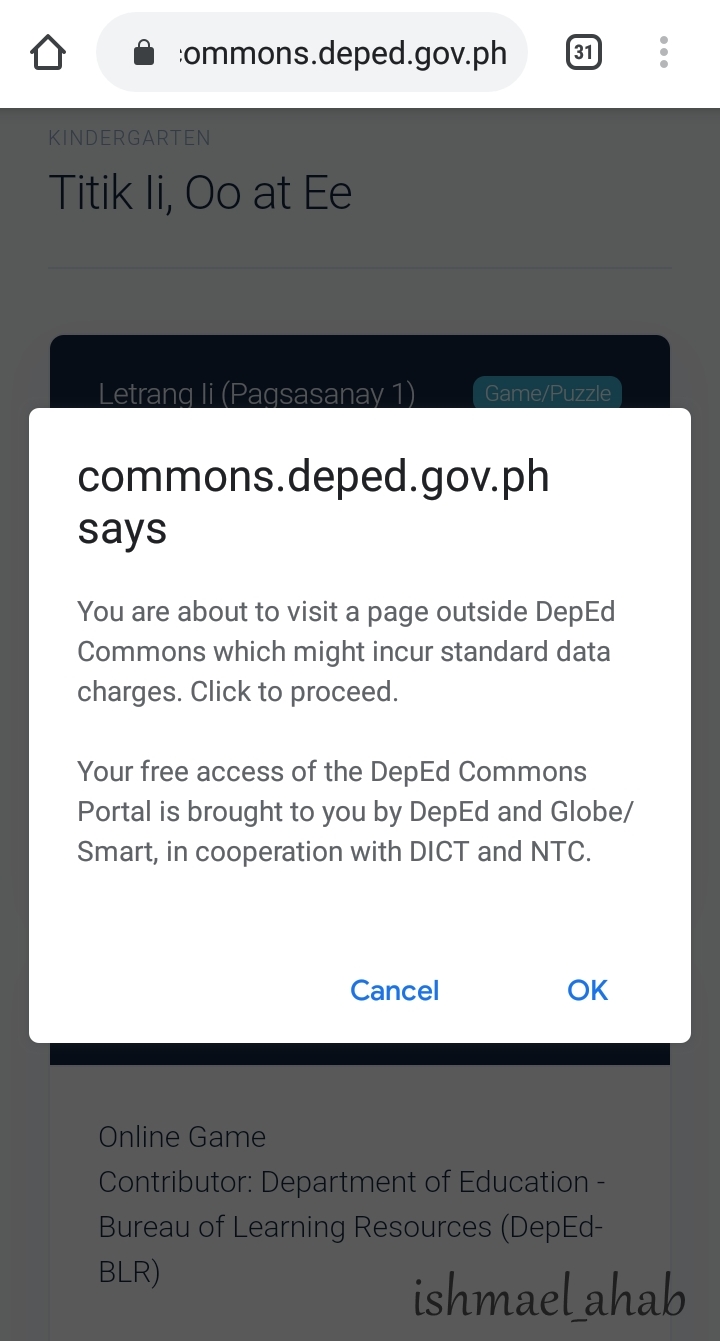Tap the Letrang Ii (Pagsasanay 1) resource title
720x1341 pixels.
point(258,393)
